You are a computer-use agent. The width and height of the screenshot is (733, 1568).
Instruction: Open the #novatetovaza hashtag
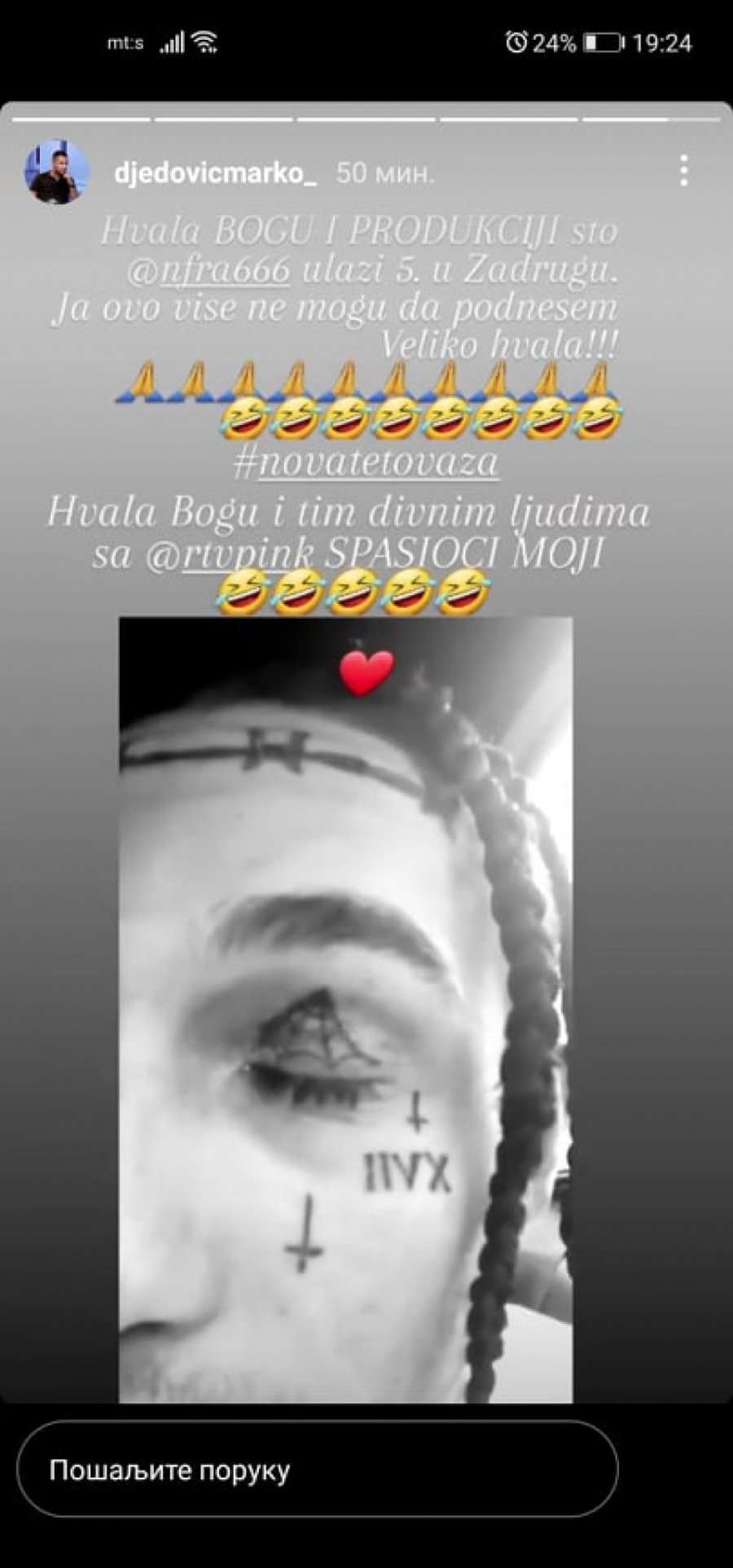pyautogui.click(x=366, y=462)
